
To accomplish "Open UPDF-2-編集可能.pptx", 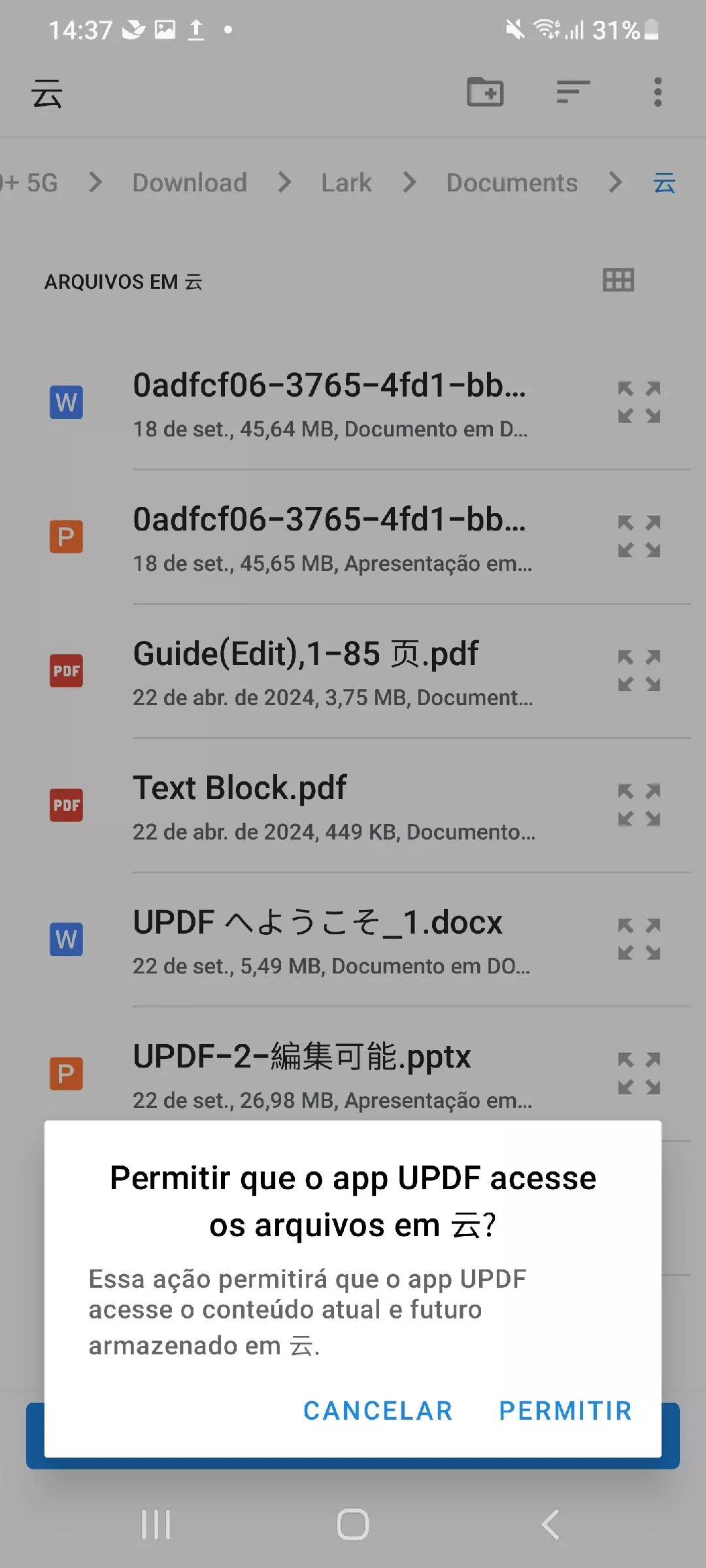I will 330,1073.
